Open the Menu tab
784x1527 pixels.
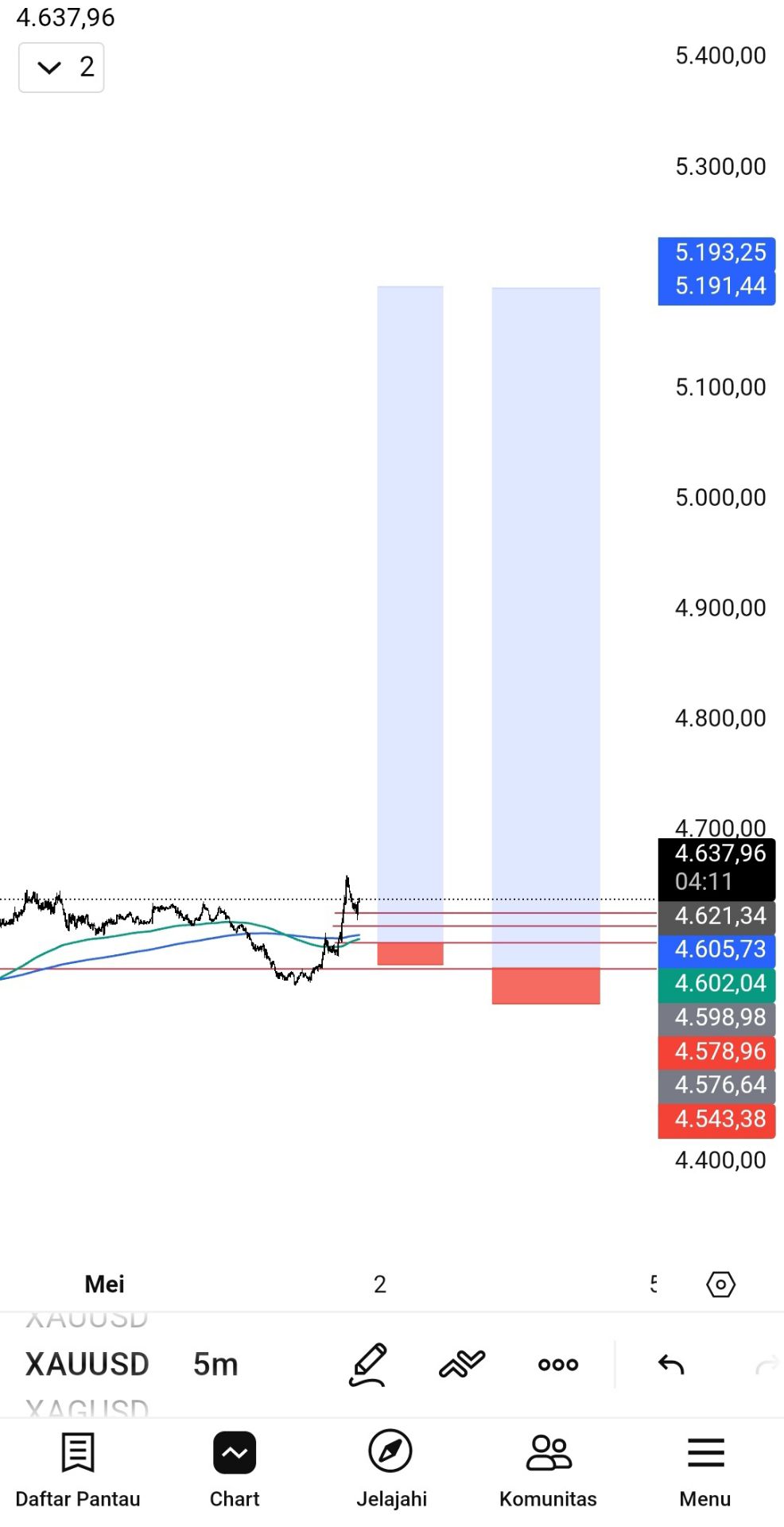(705, 1471)
